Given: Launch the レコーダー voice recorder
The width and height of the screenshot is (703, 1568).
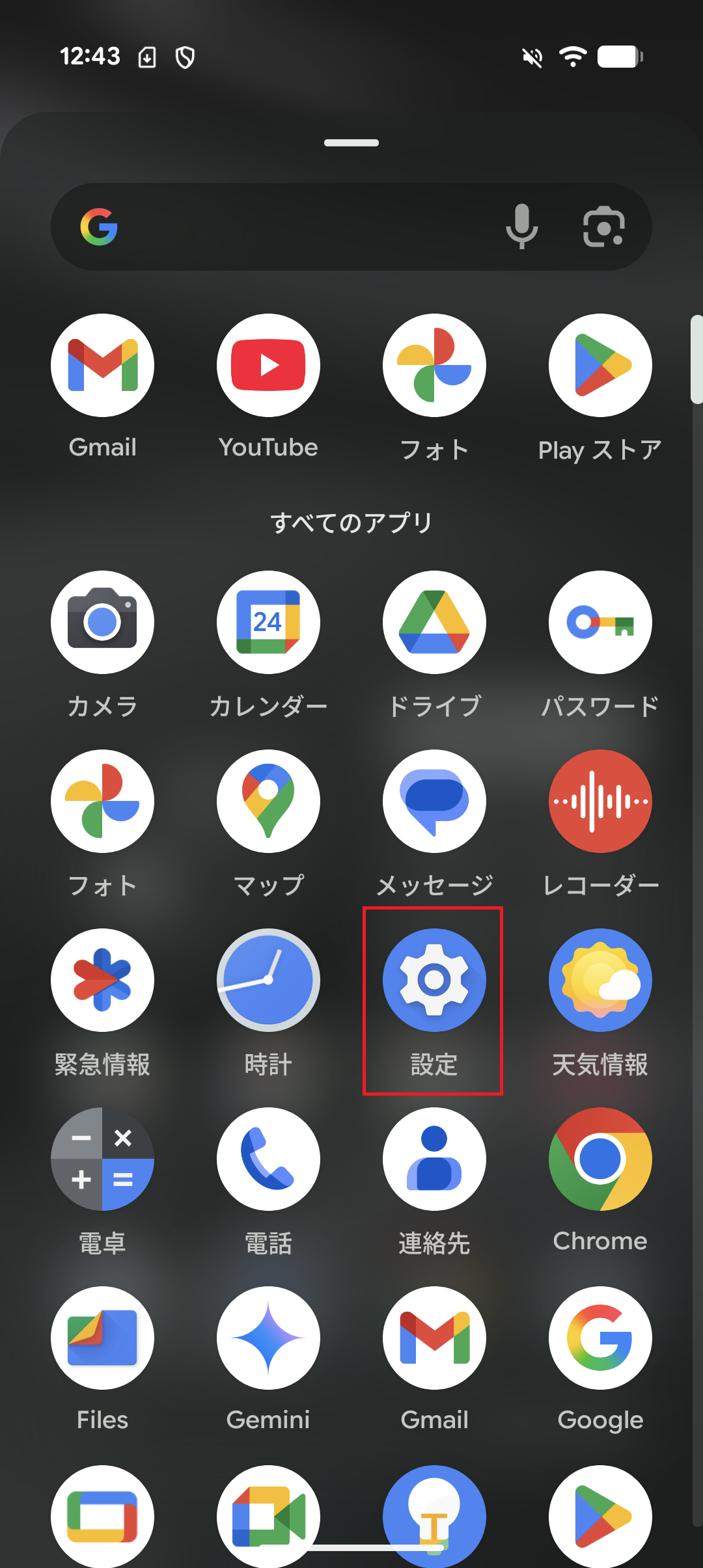Looking at the screenshot, I should 600,802.
